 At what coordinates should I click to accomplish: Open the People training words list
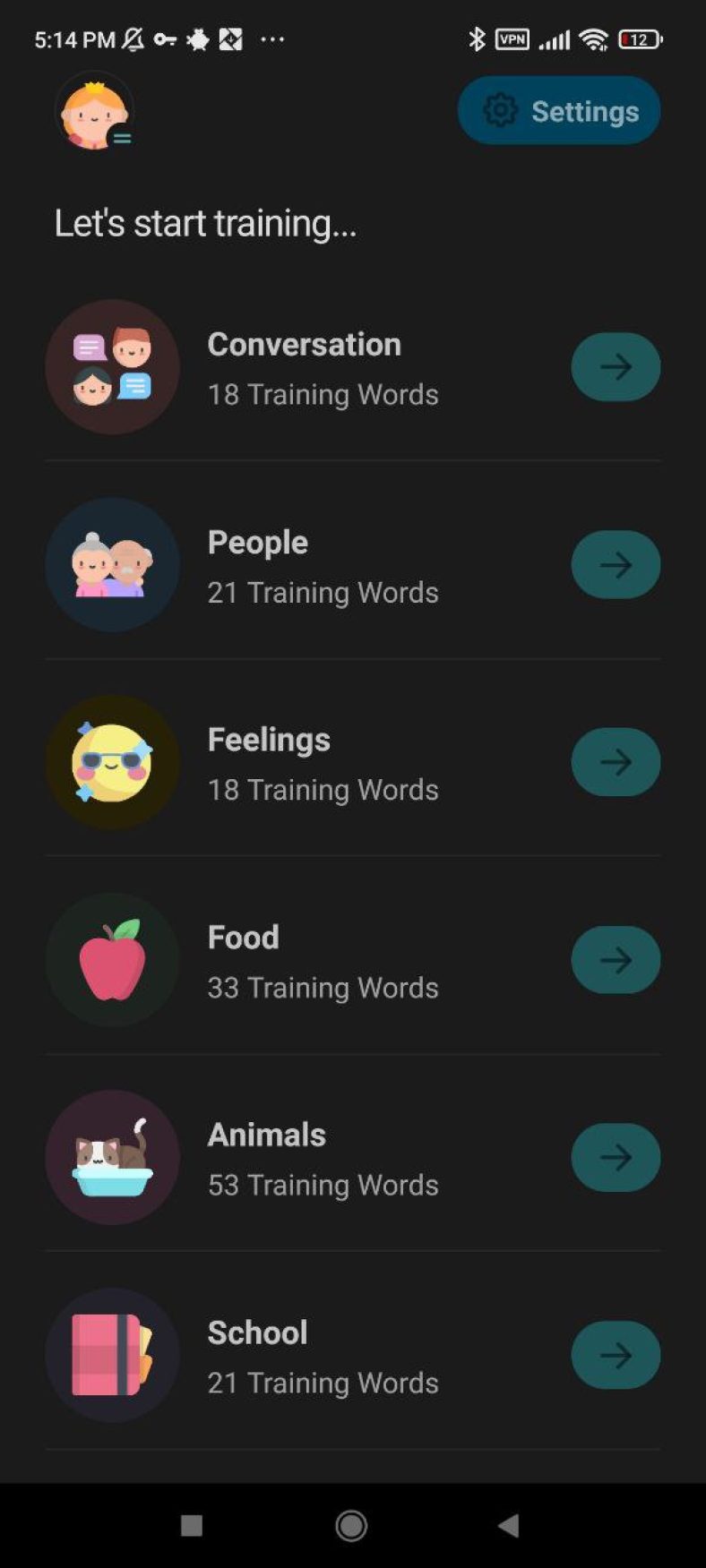pos(616,564)
